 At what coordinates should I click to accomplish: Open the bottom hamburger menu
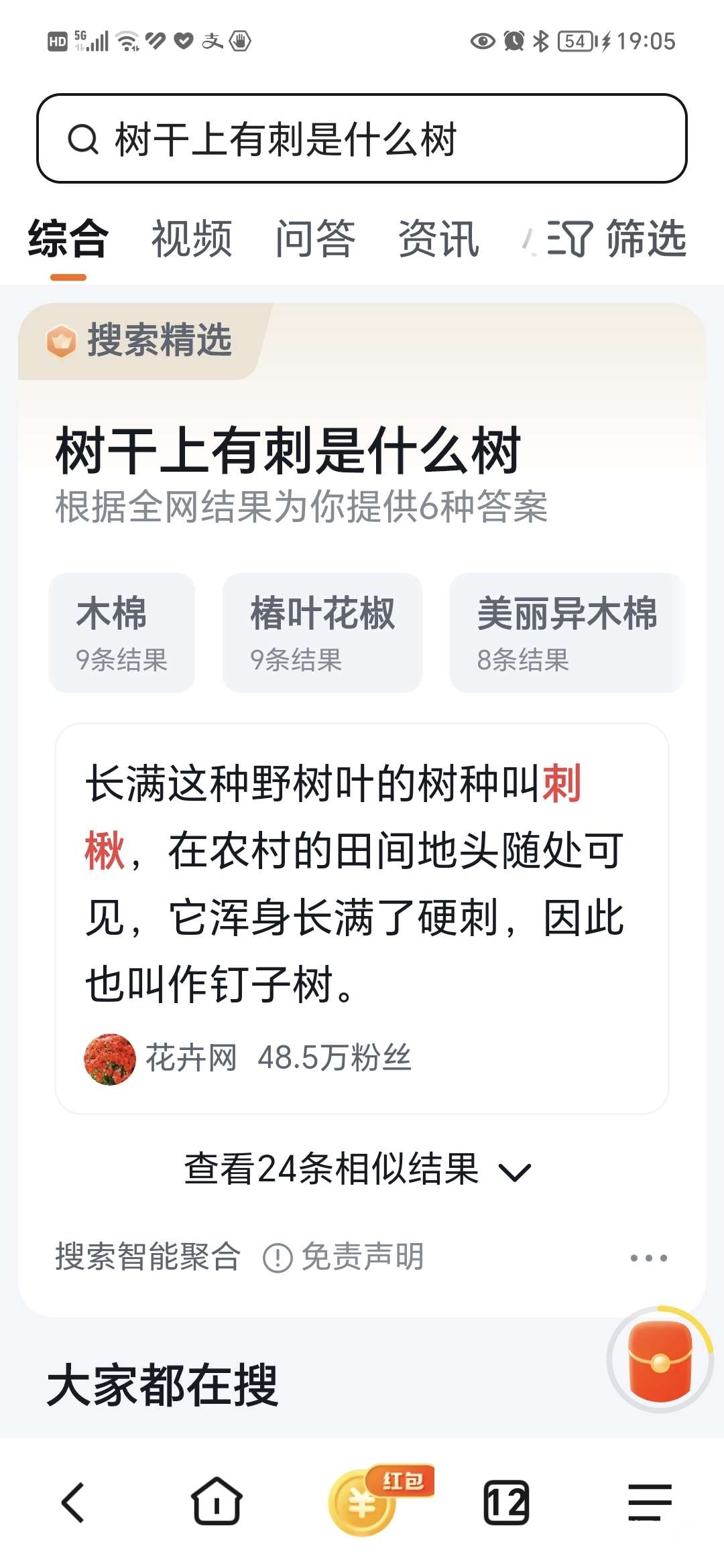point(650,1502)
